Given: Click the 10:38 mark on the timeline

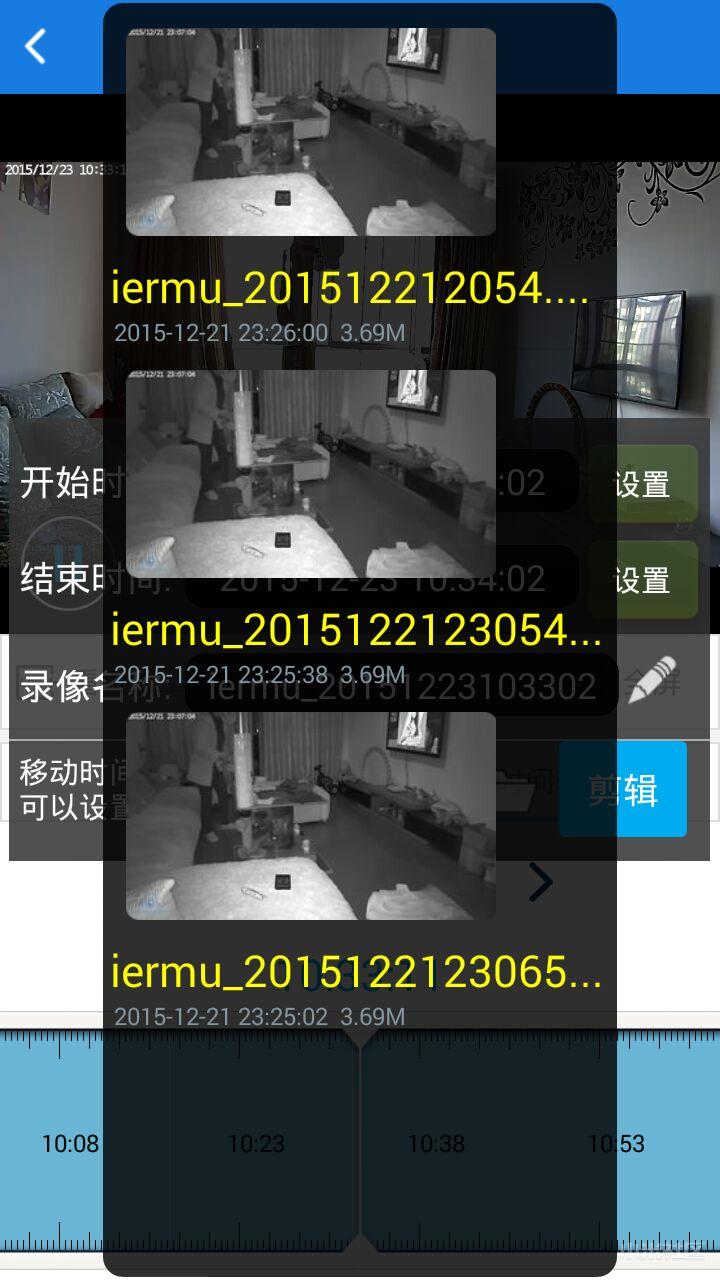Looking at the screenshot, I should [438, 1143].
